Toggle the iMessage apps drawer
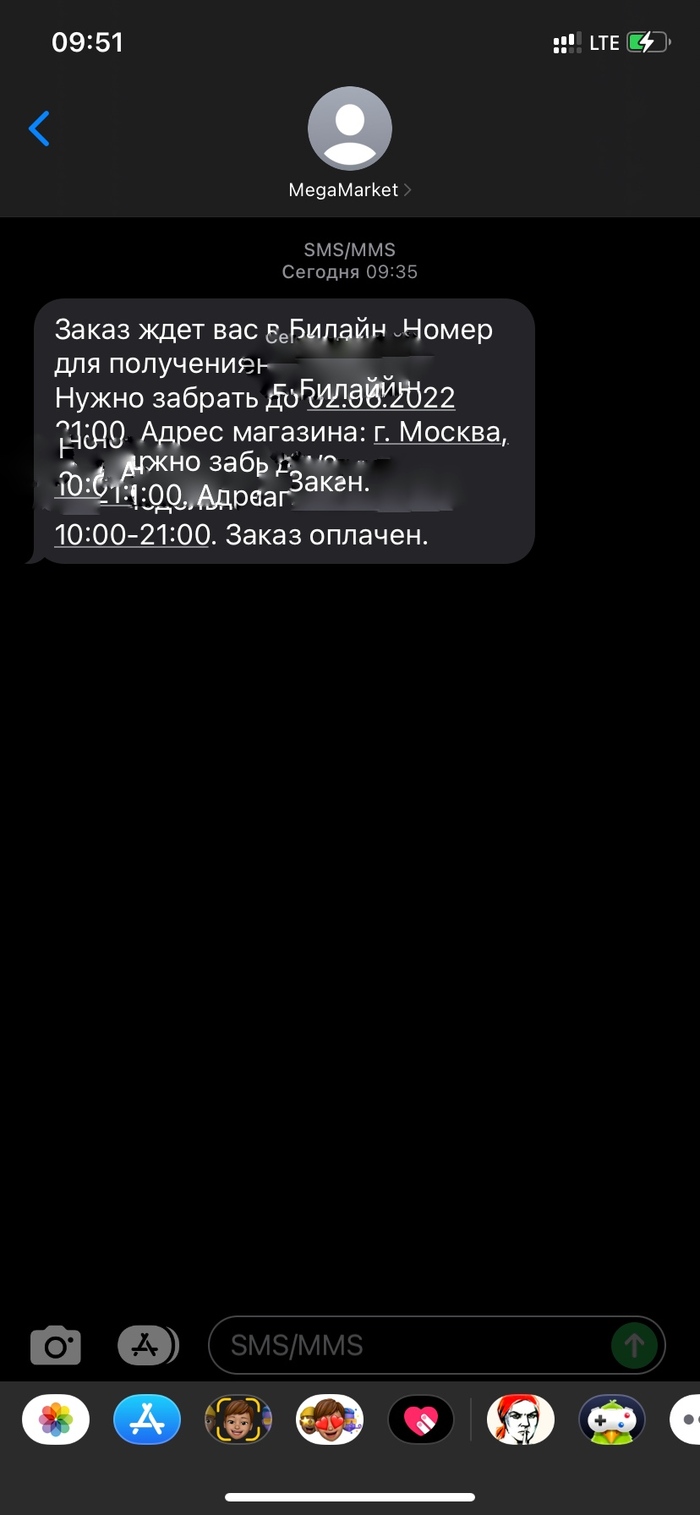 tap(148, 1345)
